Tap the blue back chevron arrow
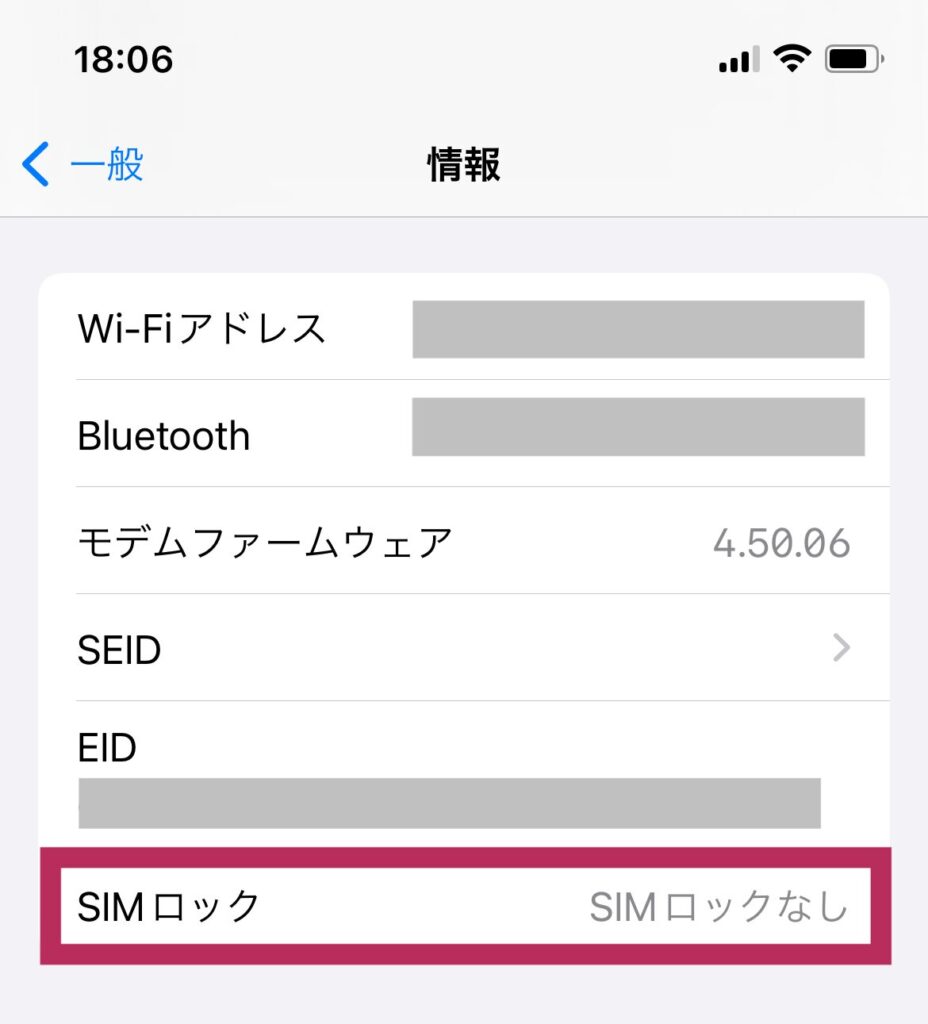 pos(36,165)
